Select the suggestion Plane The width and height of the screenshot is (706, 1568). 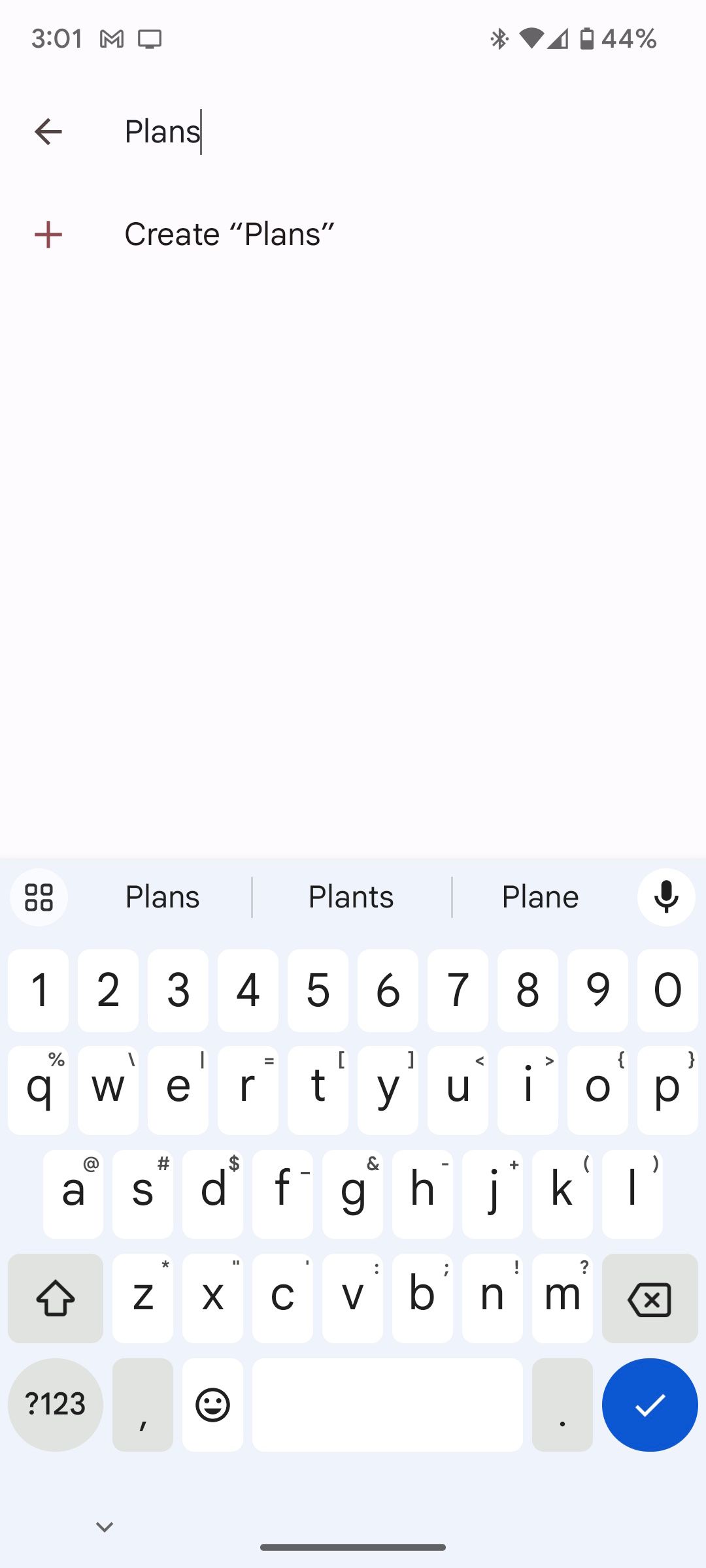click(540, 897)
